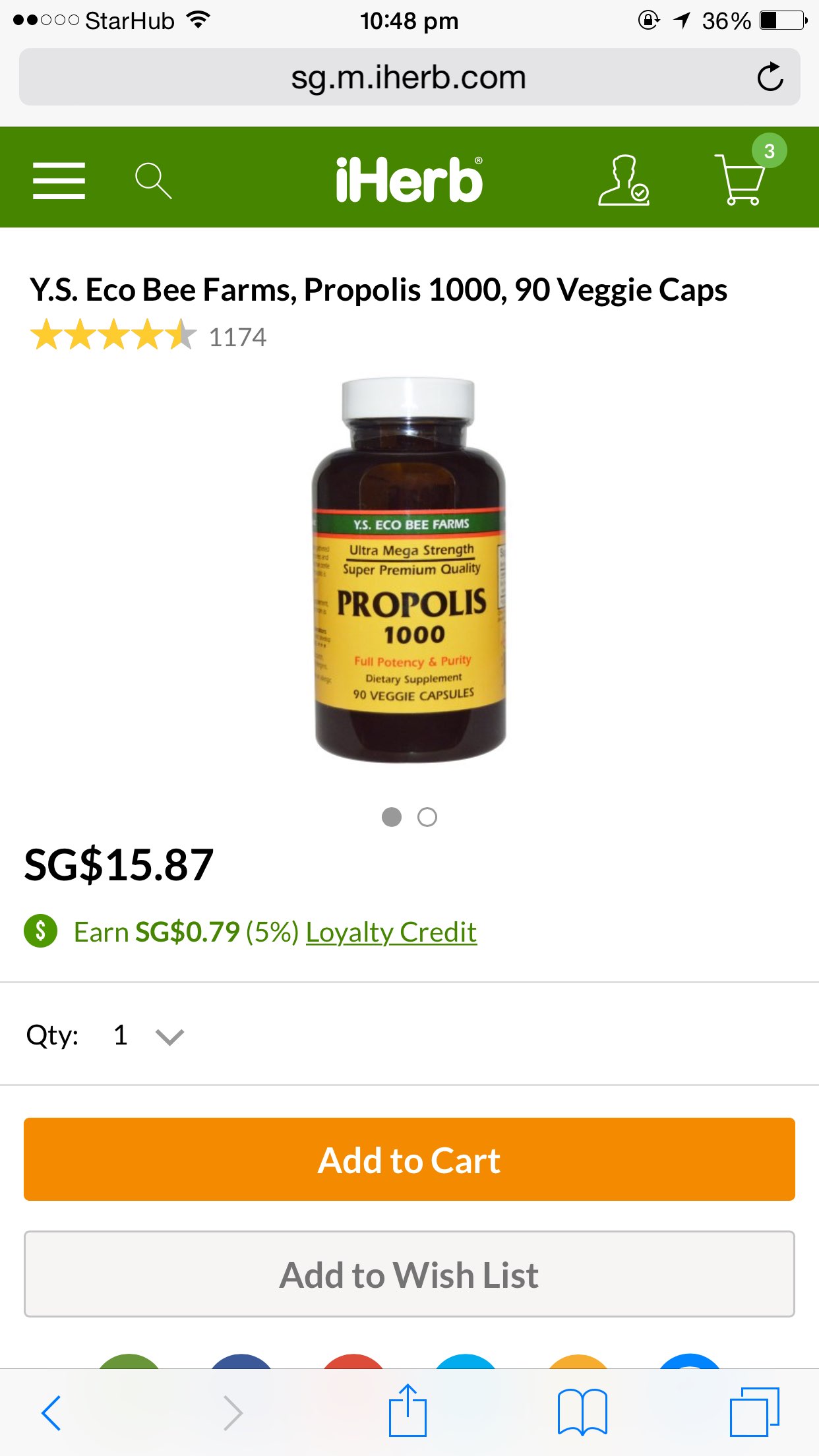The image size is (819, 1456).
Task: Expand the Qty quantity dropdown
Action: click(x=148, y=1035)
